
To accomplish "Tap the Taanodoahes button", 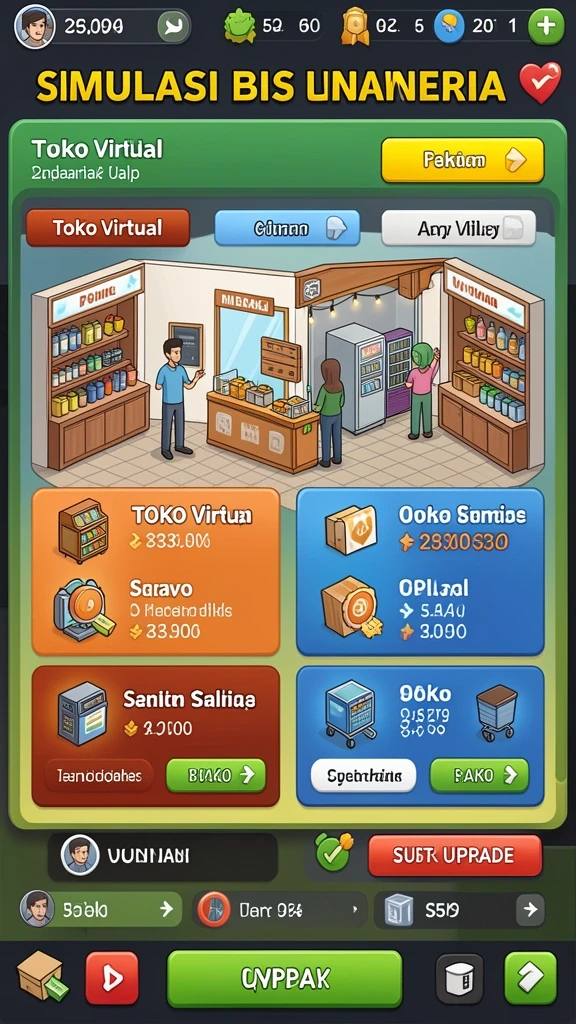I will pyautogui.click(x=99, y=776).
